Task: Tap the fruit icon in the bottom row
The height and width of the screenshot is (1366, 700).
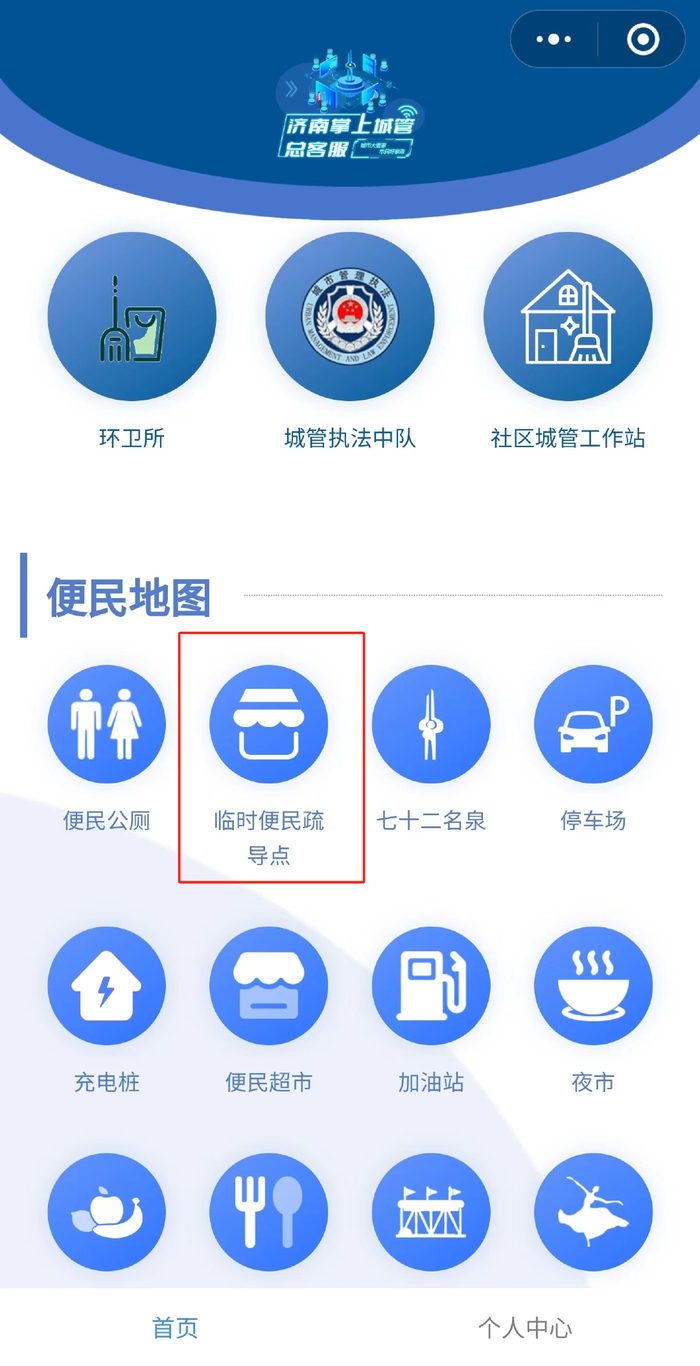Action: tap(106, 1213)
